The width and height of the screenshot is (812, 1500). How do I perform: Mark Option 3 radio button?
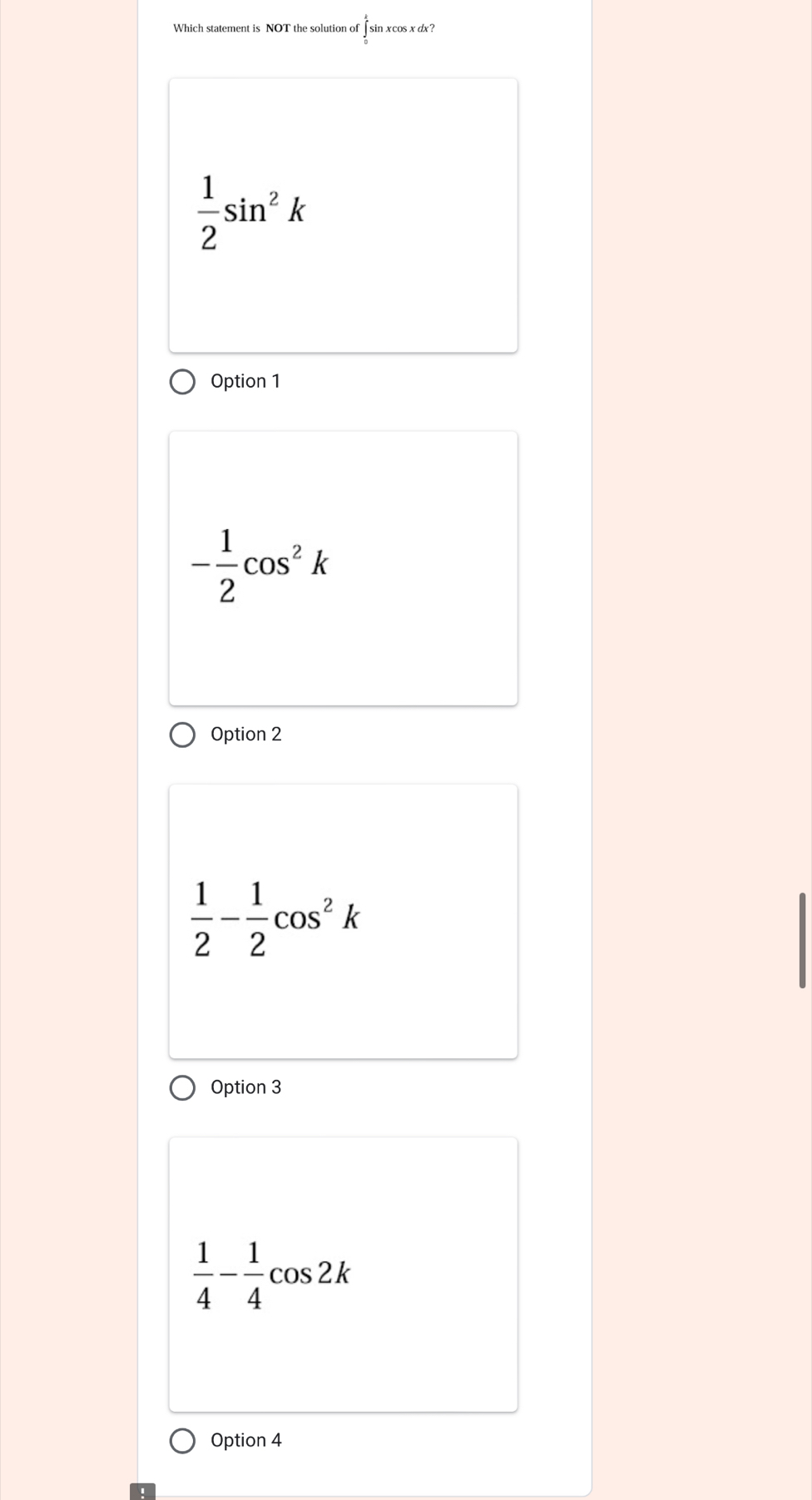point(182,1088)
